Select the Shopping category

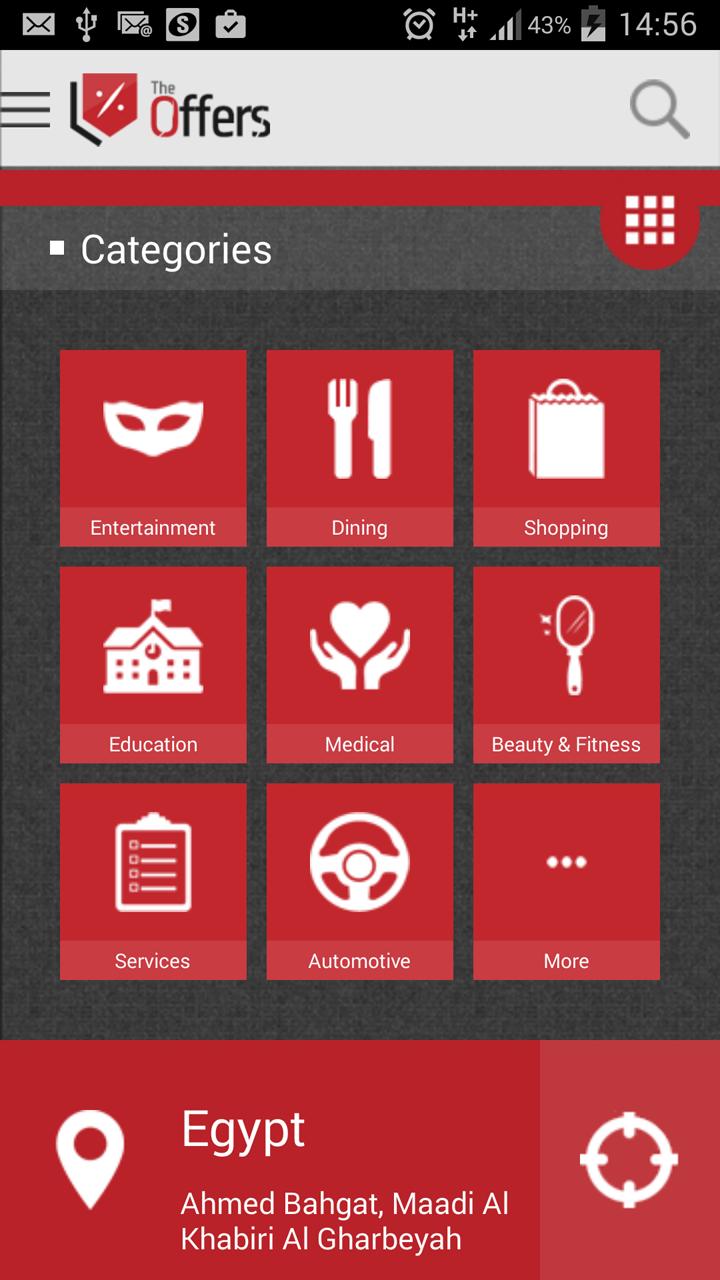566,447
